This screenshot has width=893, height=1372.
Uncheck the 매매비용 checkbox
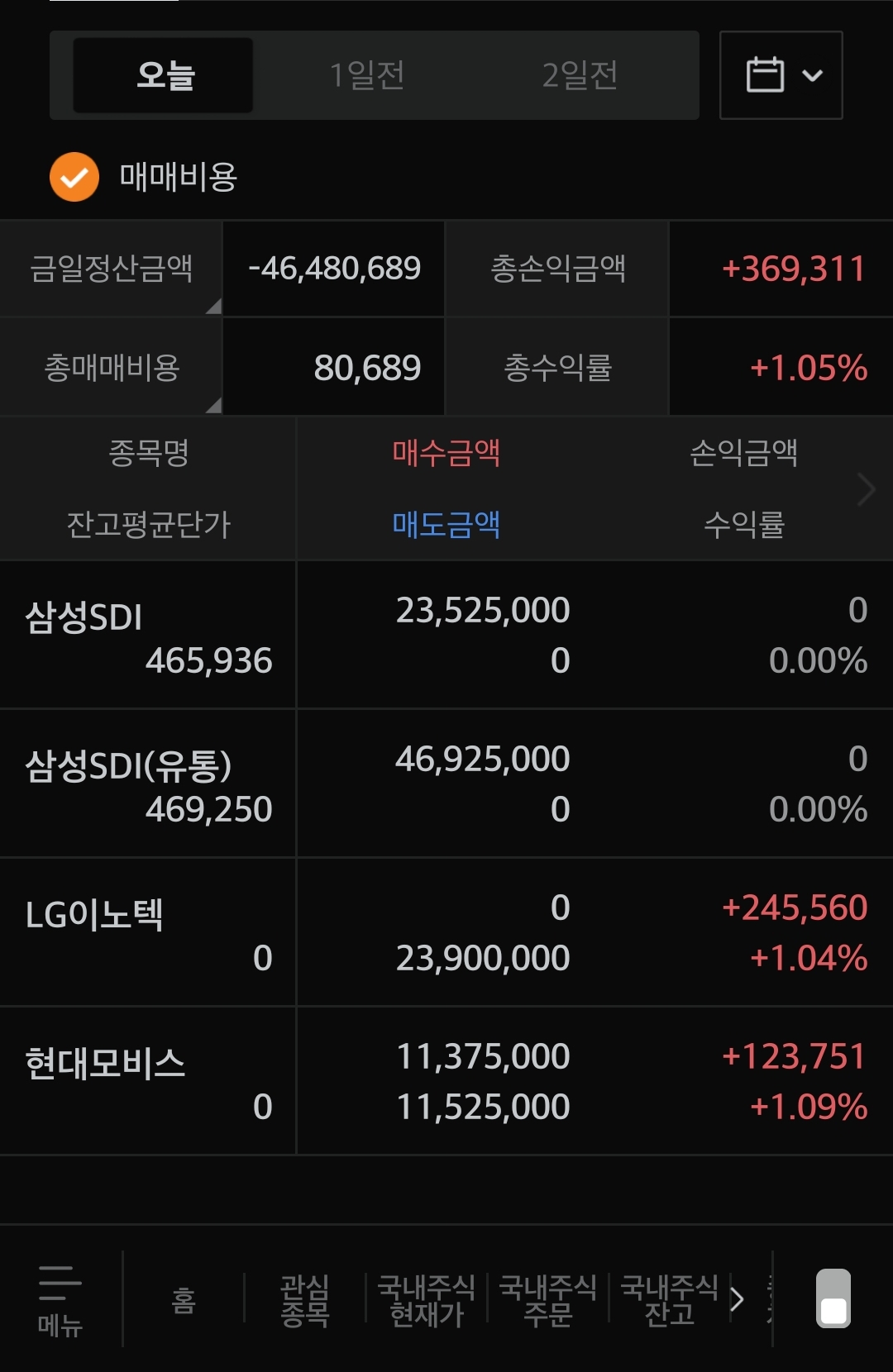pyautogui.click(x=74, y=177)
